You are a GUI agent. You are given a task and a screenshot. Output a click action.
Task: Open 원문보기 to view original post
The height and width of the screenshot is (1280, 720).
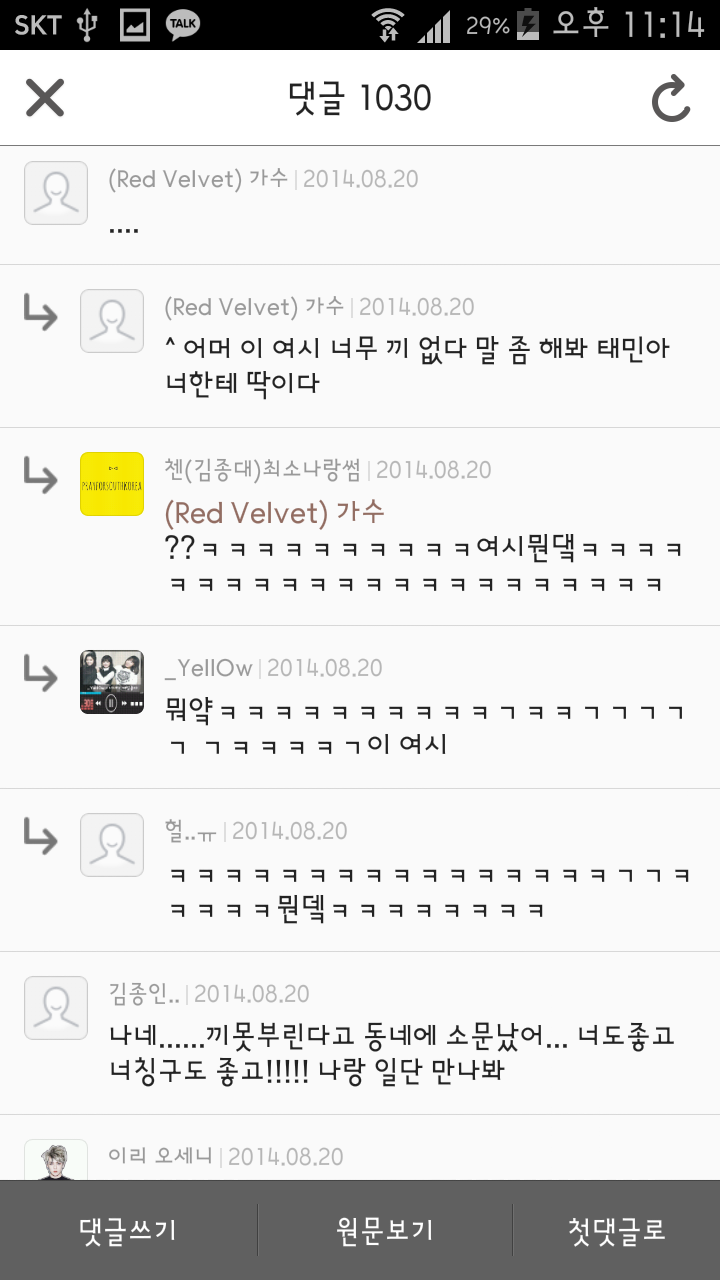coord(385,1230)
